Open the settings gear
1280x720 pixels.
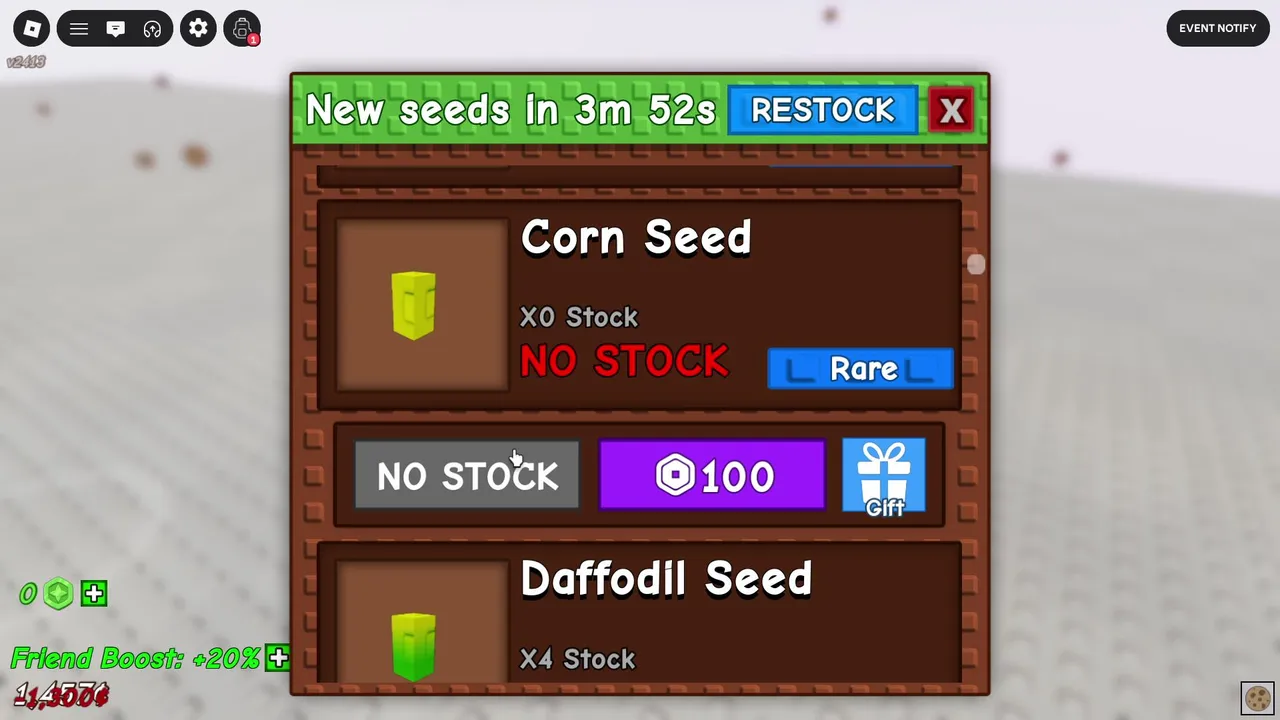[x=198, y=29]
